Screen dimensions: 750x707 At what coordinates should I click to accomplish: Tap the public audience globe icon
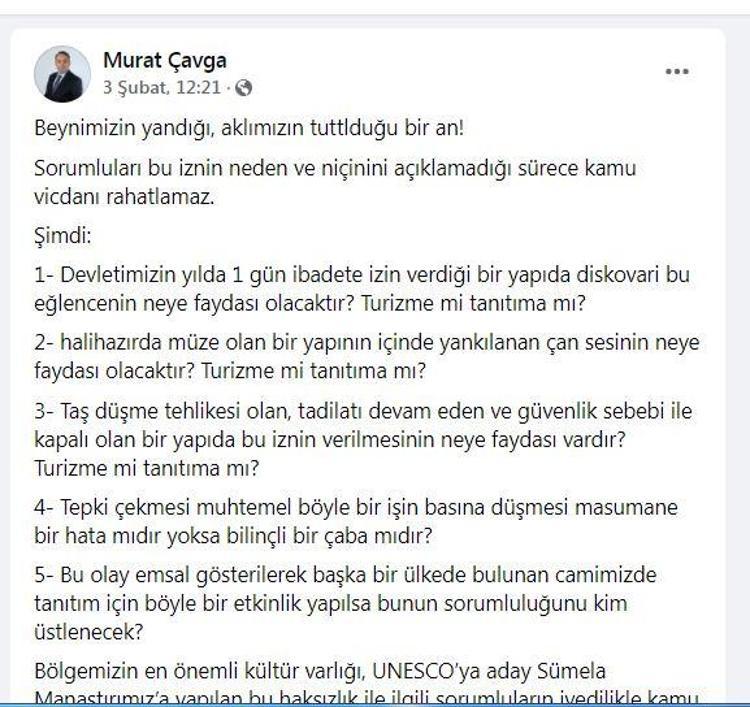[x=243, y=88]
